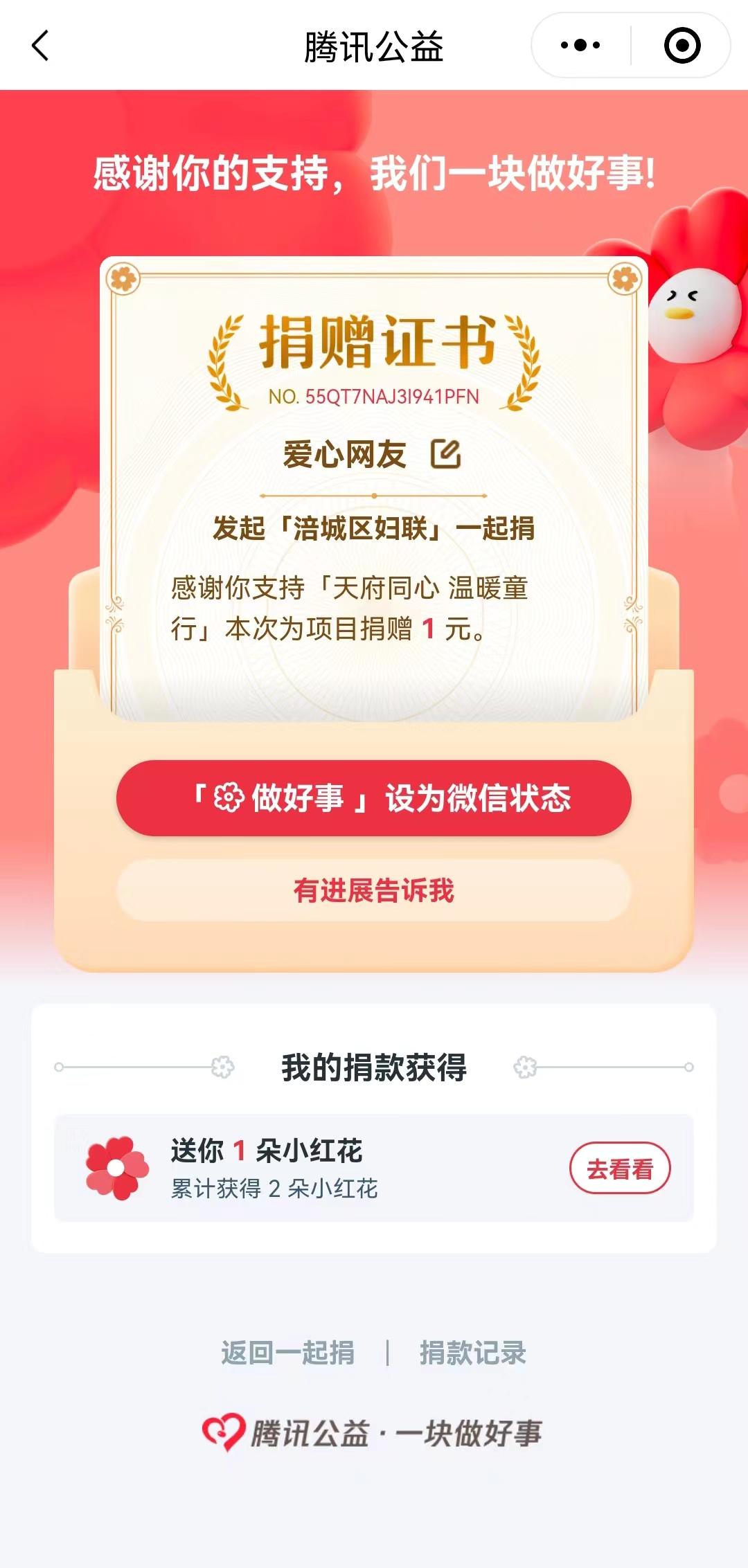Screen dimensions: 748x1568
Task: Tap the back arrow to exit
Action: tap(39, 44)
